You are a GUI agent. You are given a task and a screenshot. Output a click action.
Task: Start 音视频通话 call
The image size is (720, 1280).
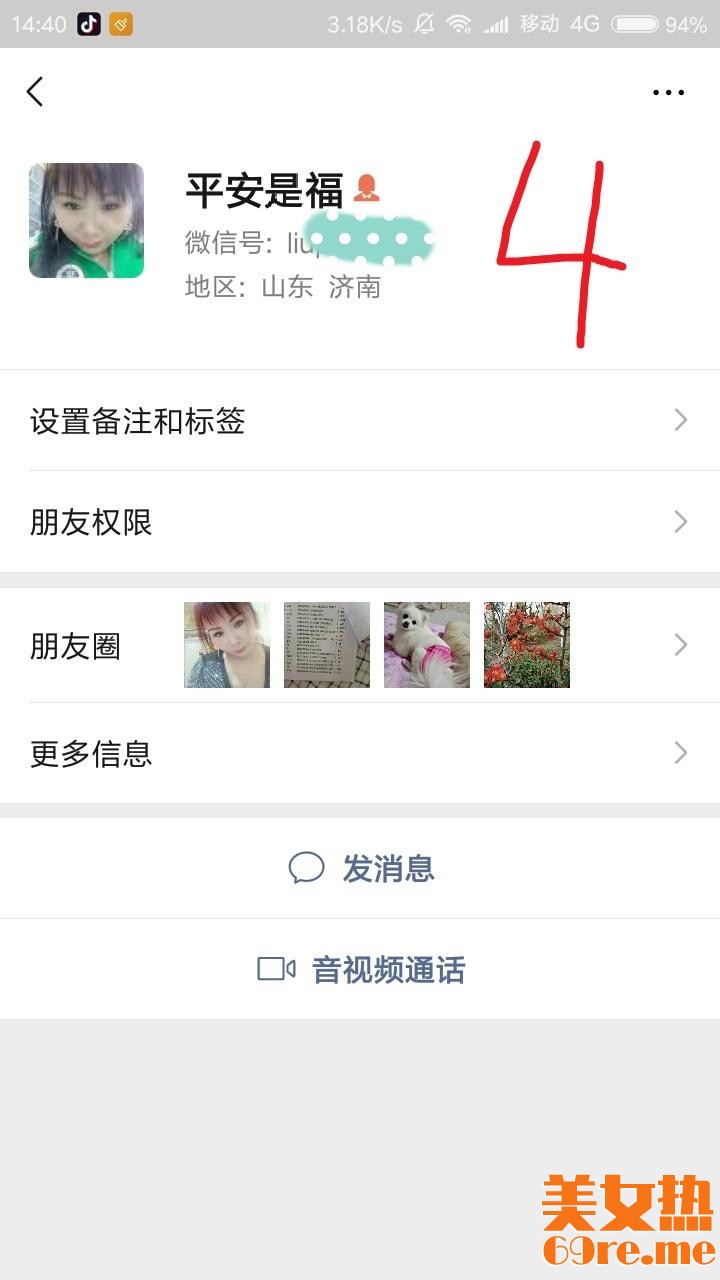coord(362,969)
